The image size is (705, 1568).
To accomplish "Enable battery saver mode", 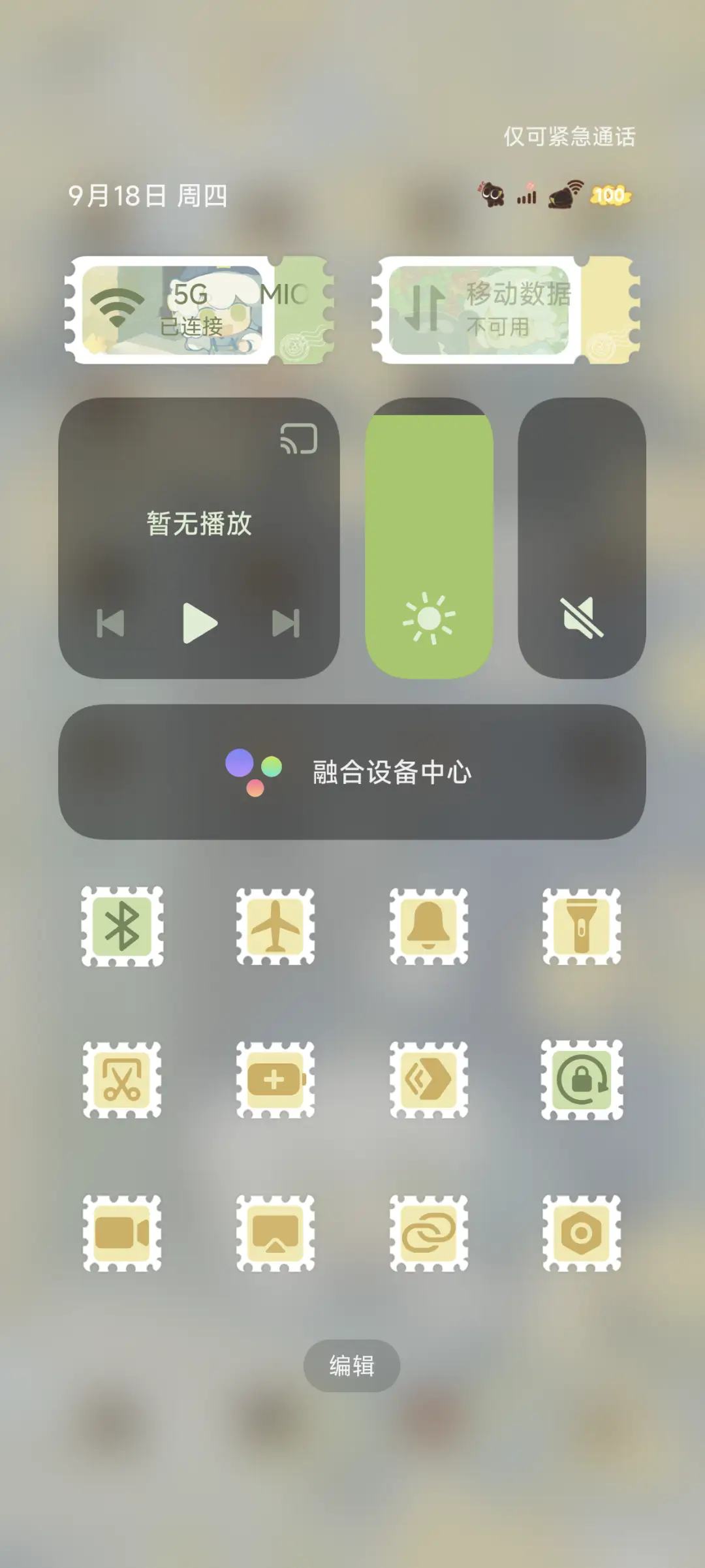I will tap(276, 1080).
